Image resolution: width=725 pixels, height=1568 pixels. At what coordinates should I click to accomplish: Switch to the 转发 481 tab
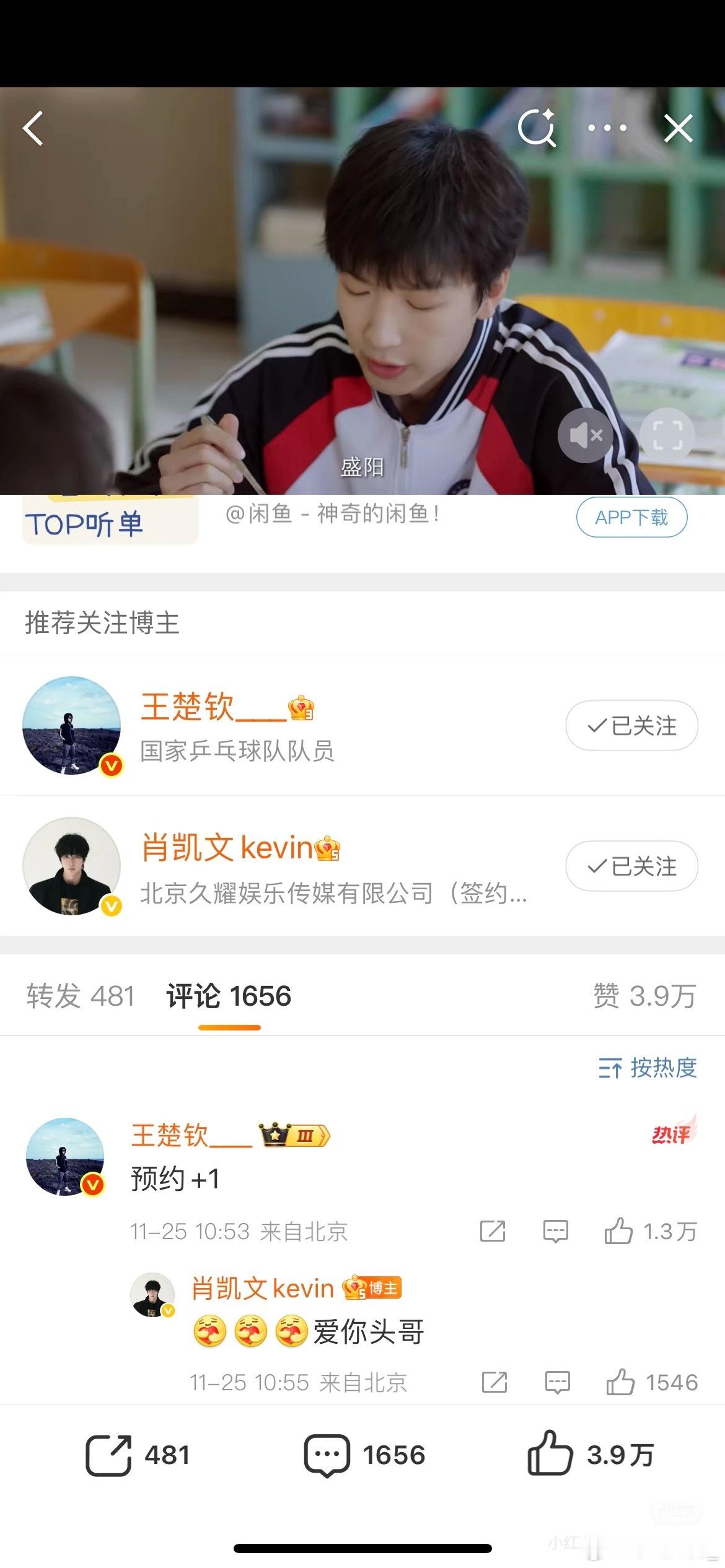(x=81, y=996)
